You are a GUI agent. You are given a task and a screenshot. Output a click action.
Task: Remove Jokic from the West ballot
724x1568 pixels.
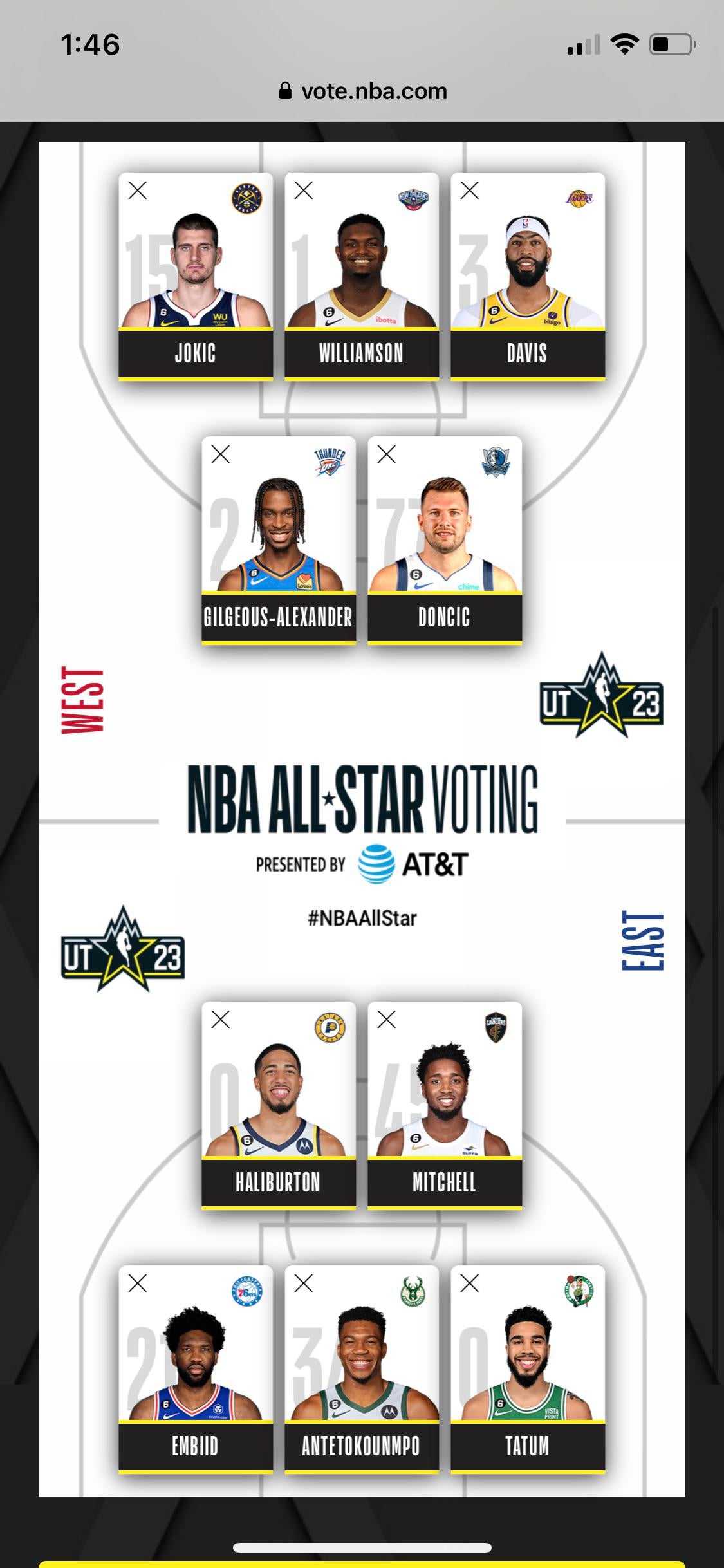tap(138, 191)
